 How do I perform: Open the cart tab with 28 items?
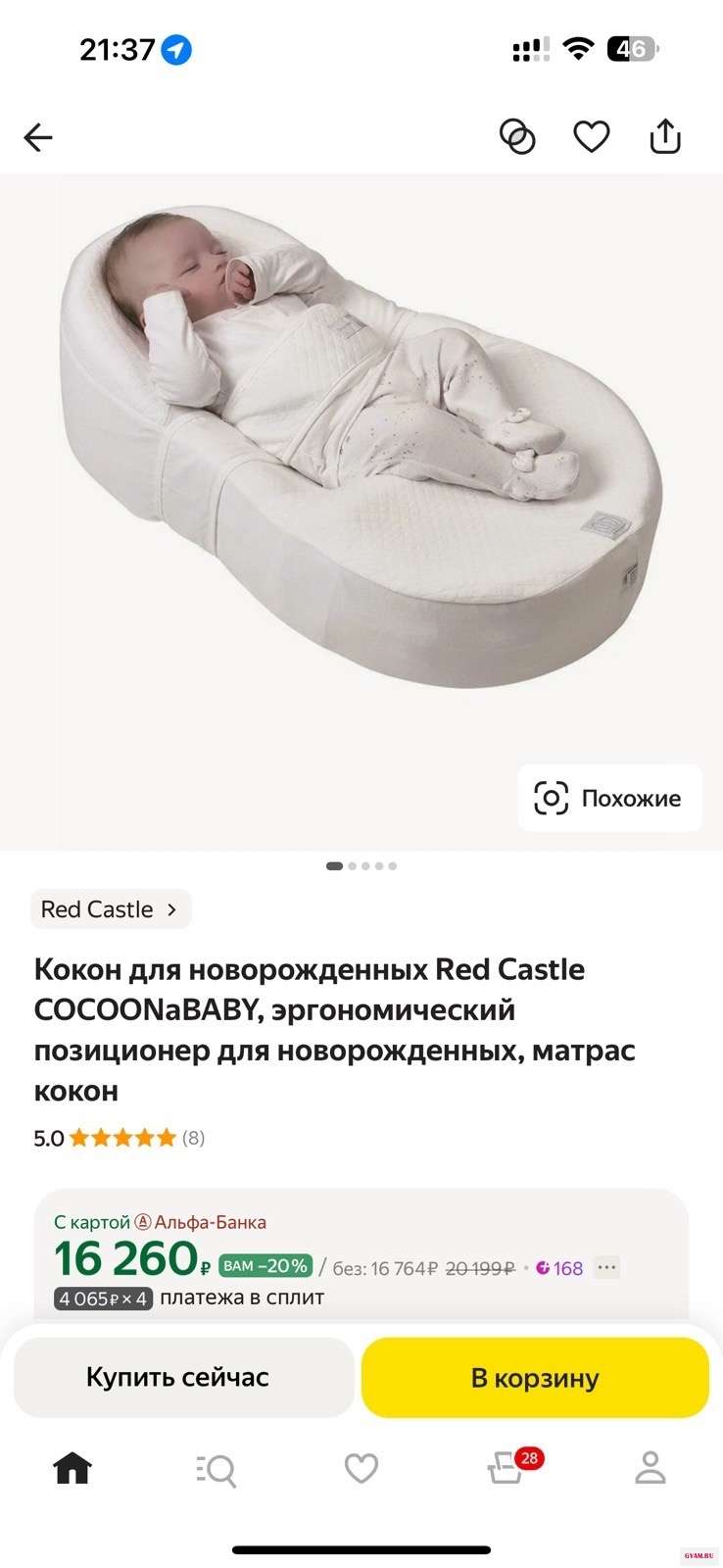[507, 1469]
